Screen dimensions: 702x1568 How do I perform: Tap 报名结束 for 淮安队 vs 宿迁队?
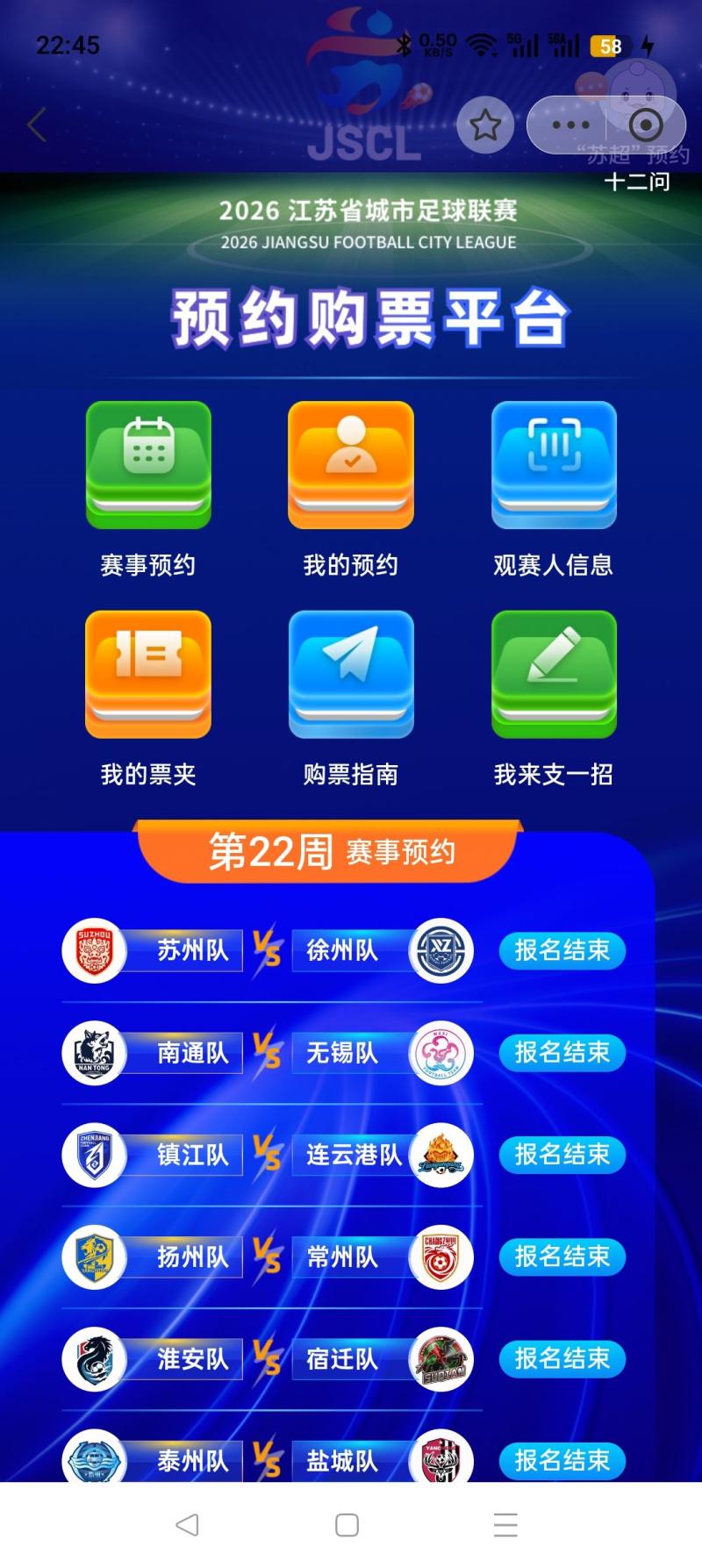pyautogui.click(x=562, y=1358)
